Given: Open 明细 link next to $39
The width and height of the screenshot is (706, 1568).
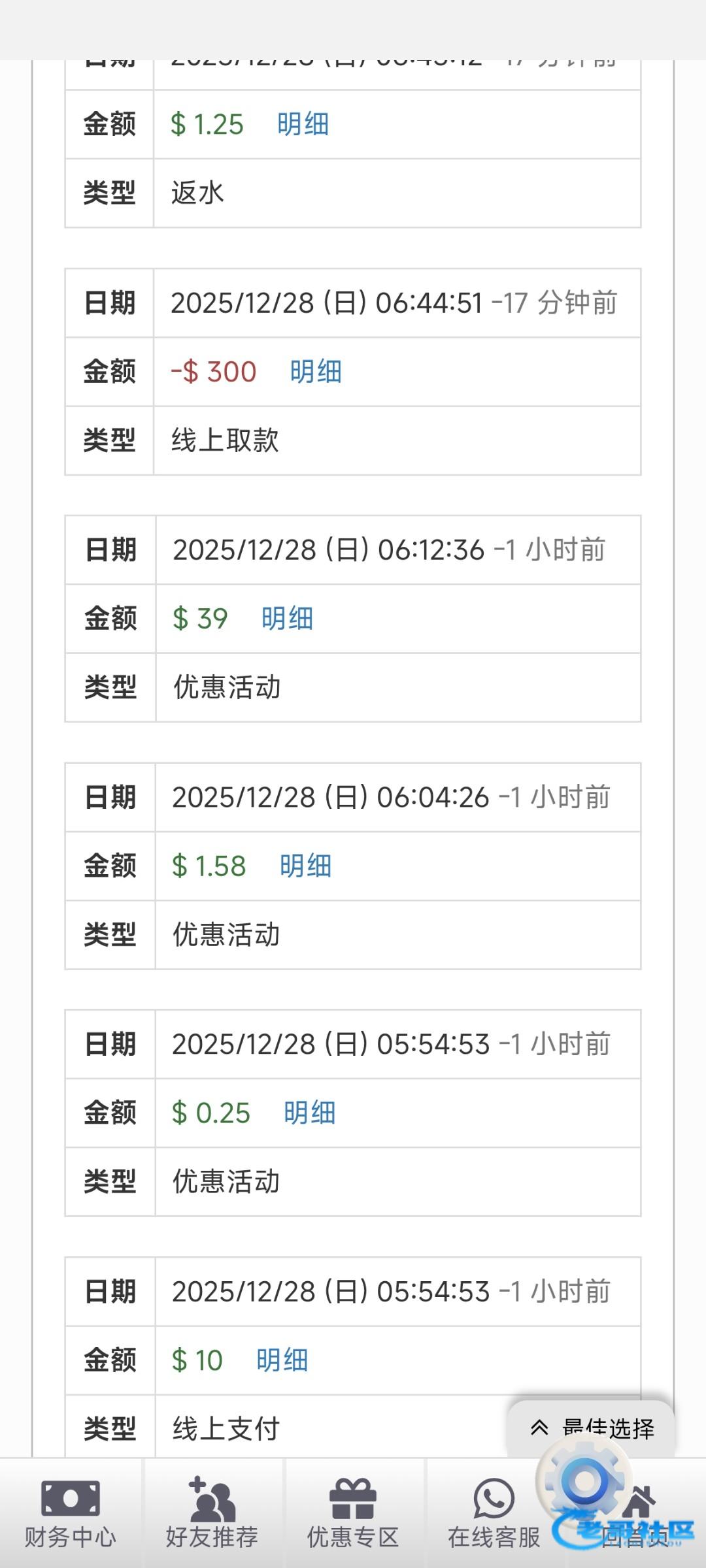Looking at the screenshot, I should (287, 619).
